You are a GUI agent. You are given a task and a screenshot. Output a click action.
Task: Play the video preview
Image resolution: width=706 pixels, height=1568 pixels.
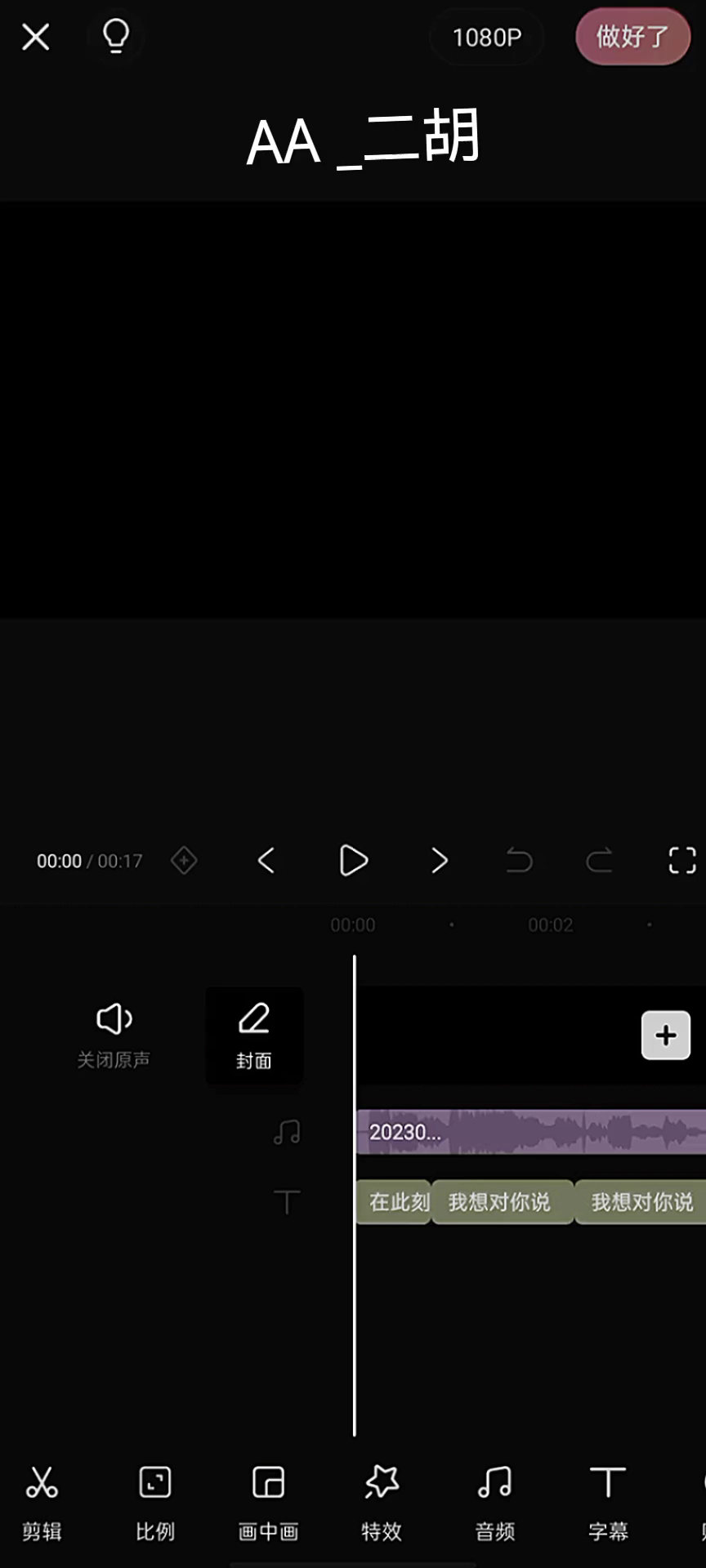click(353, 861)
